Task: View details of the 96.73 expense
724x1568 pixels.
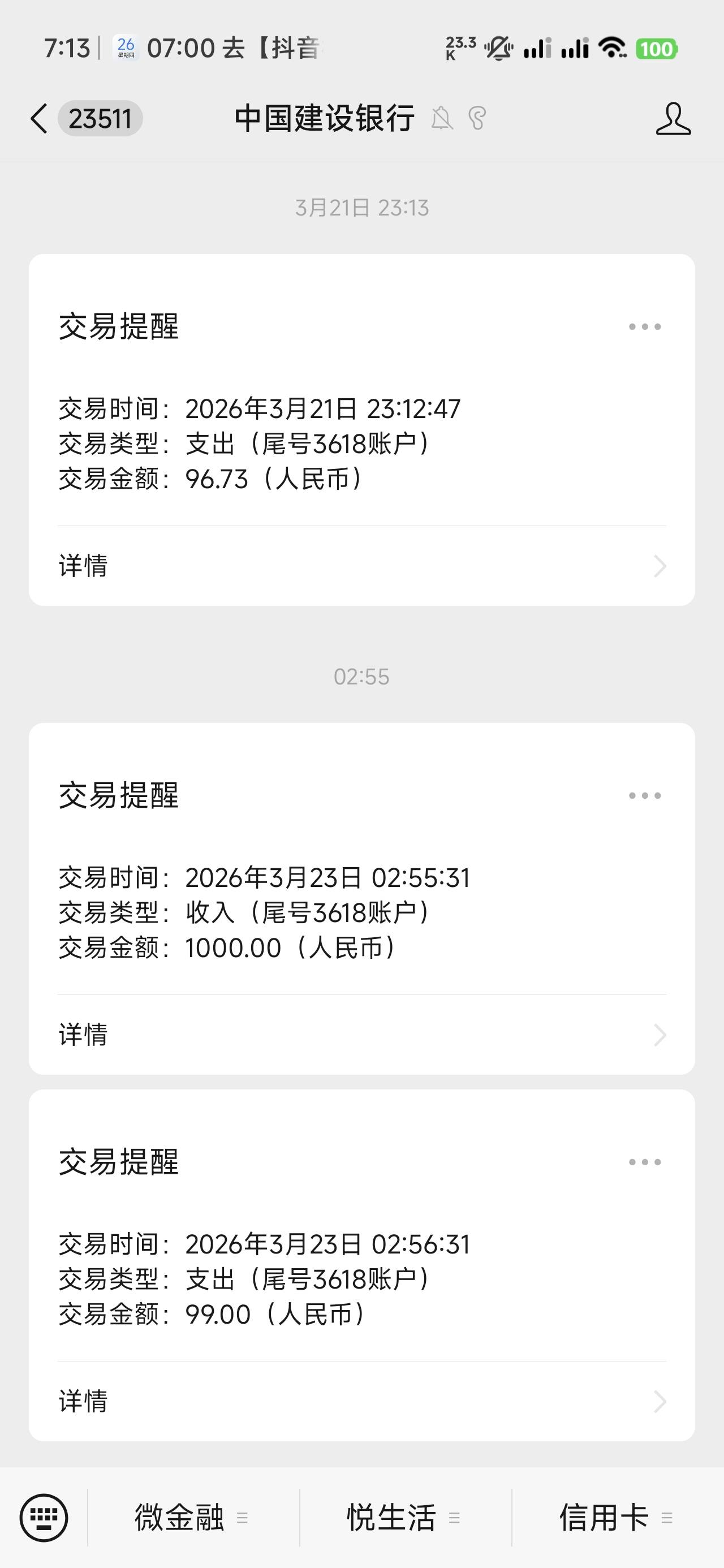Action: tap(361, 566)
